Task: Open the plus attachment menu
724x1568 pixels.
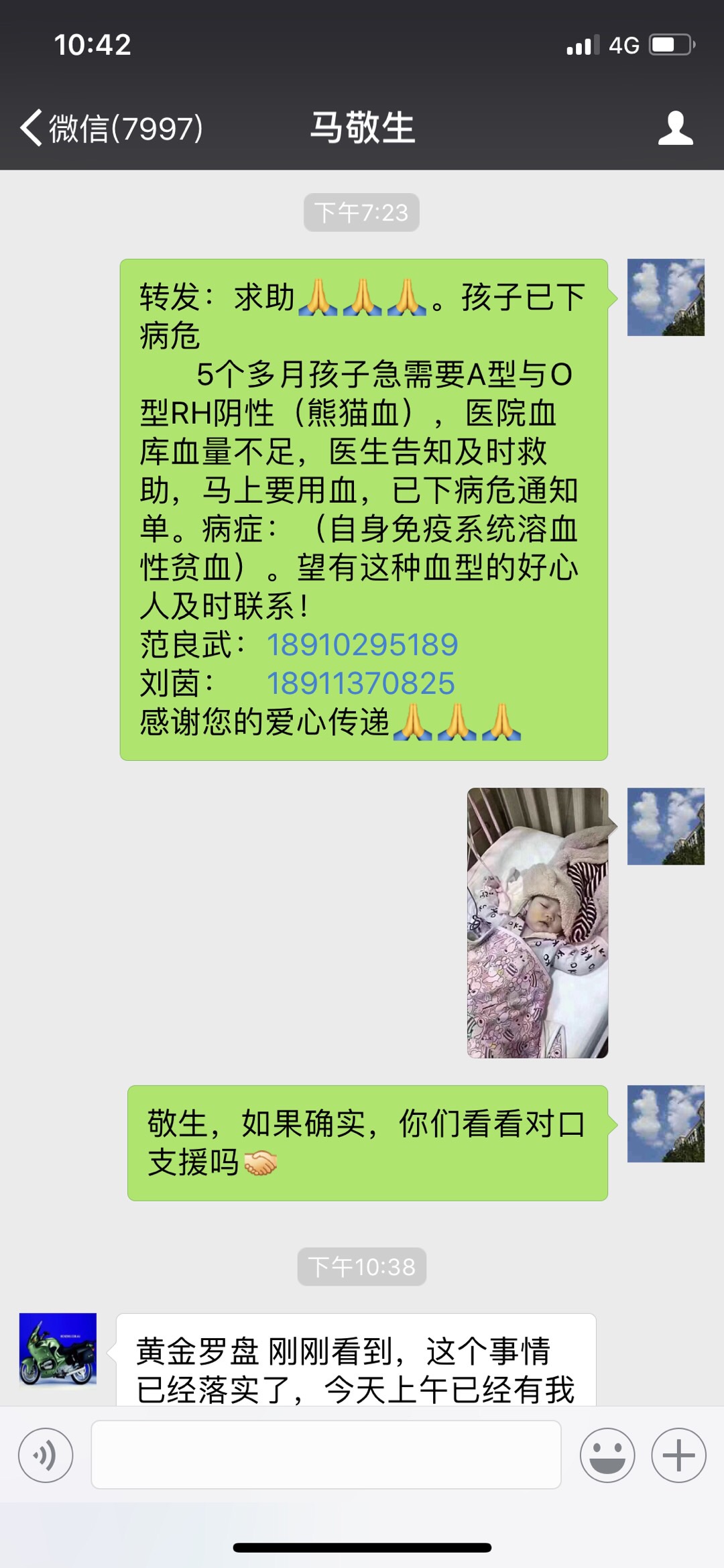Action: (678, 1455)
